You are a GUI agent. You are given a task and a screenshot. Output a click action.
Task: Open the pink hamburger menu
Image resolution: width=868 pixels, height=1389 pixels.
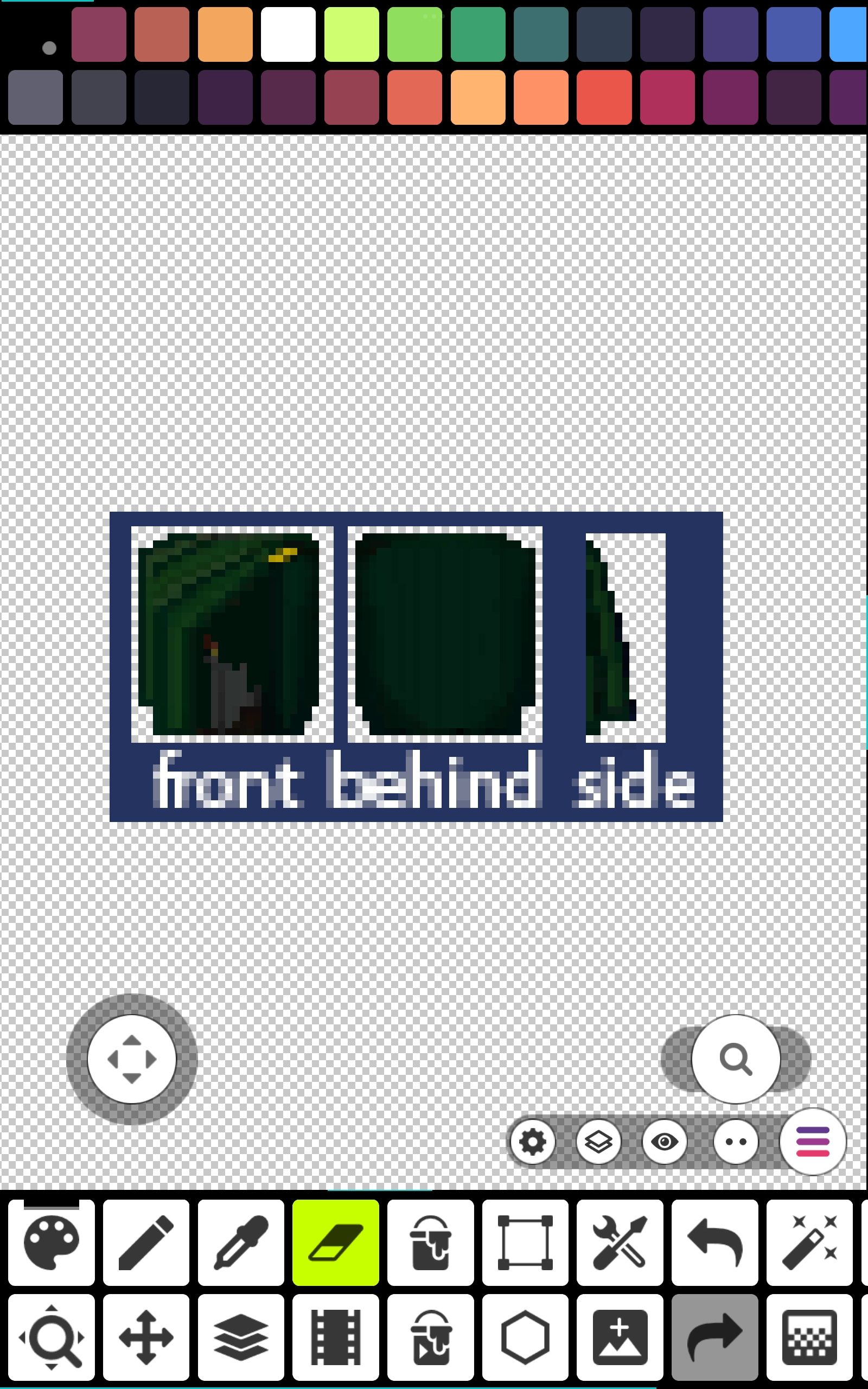pyautogui.click(x=812, y=1142)
